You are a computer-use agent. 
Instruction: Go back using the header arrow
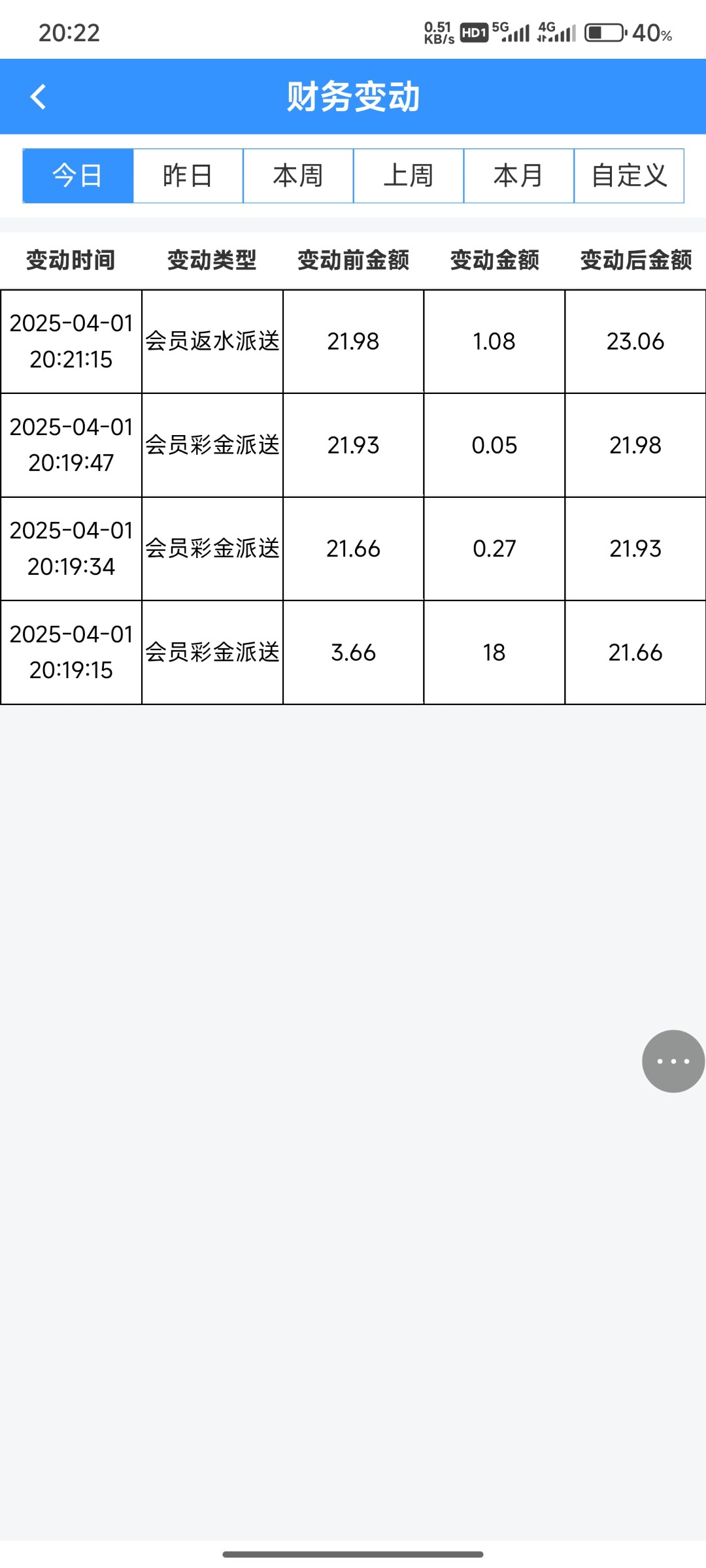[39, 97]
